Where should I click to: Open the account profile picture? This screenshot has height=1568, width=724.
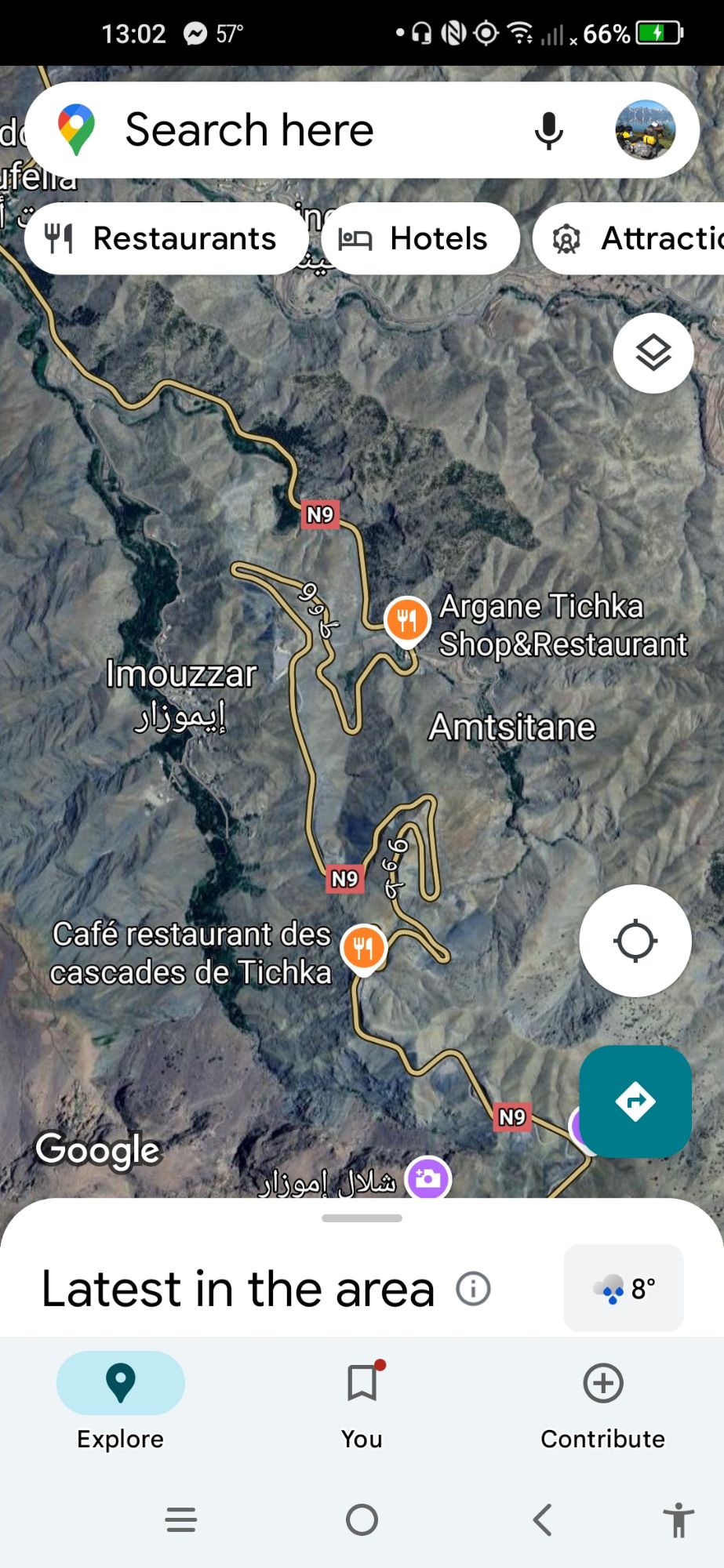tap(645, 130)
